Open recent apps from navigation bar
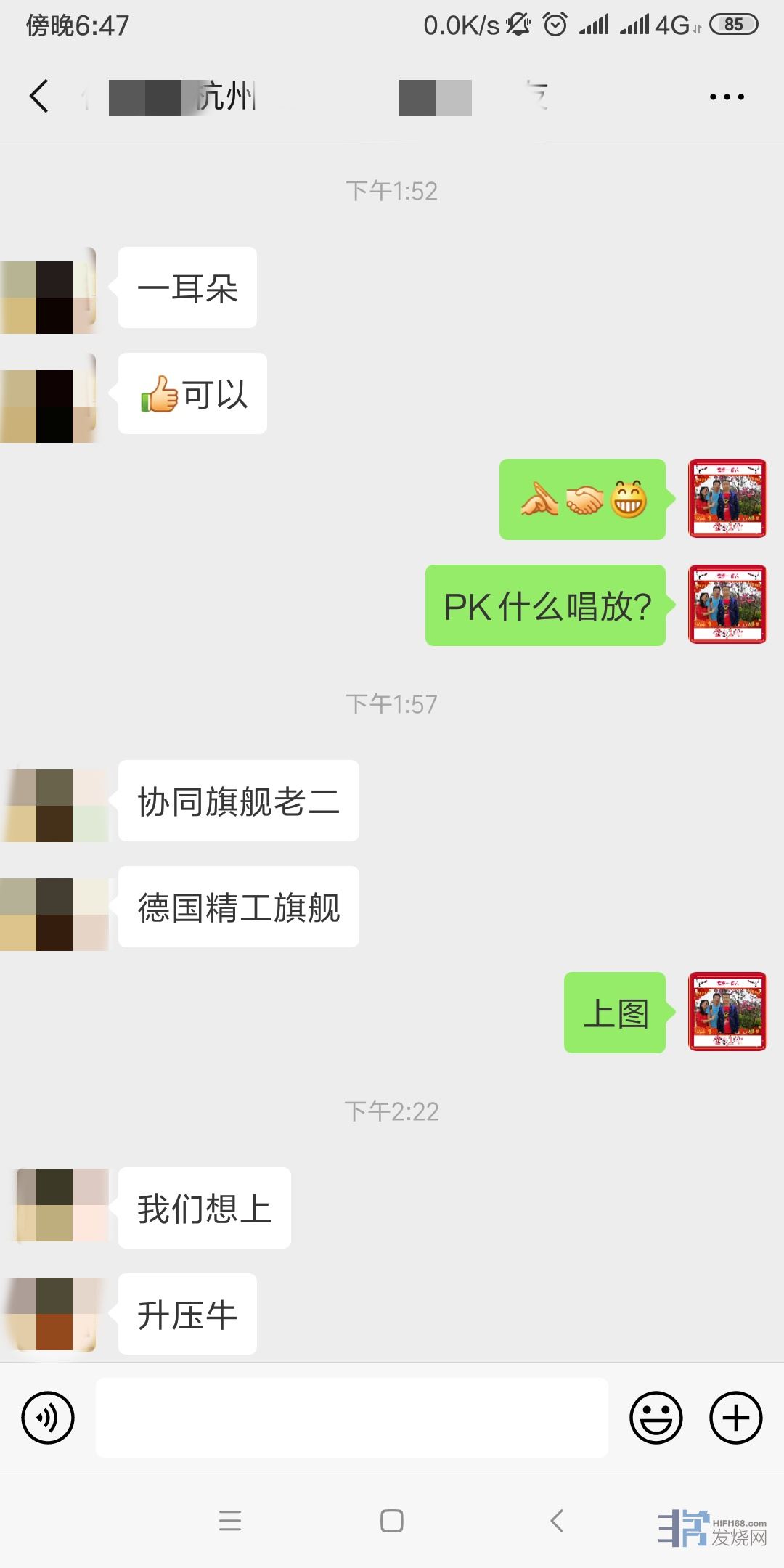The width and height of the screenshot is (784, 1568). click(230, 1521)
